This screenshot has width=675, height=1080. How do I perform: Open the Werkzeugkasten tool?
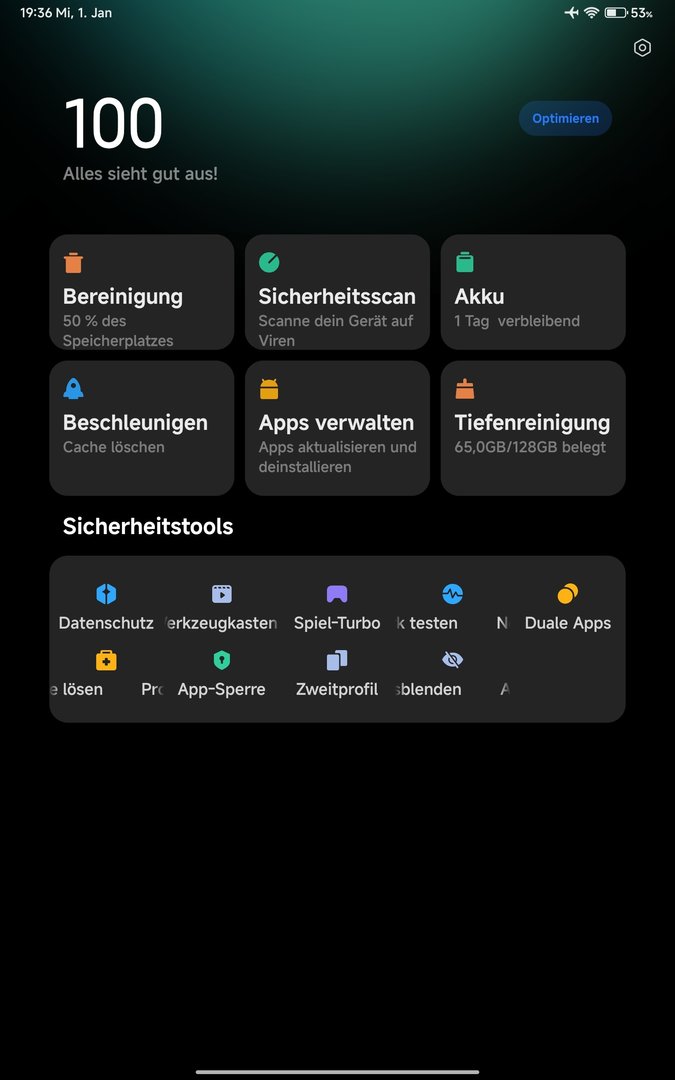pos(222,606)
